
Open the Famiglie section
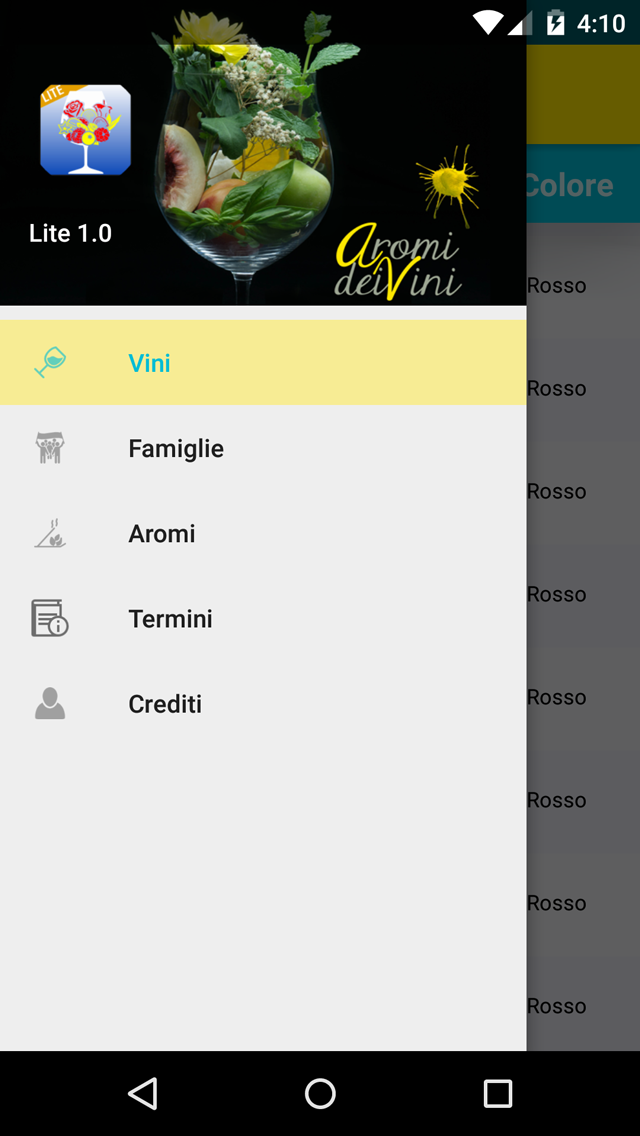(263, 448)
